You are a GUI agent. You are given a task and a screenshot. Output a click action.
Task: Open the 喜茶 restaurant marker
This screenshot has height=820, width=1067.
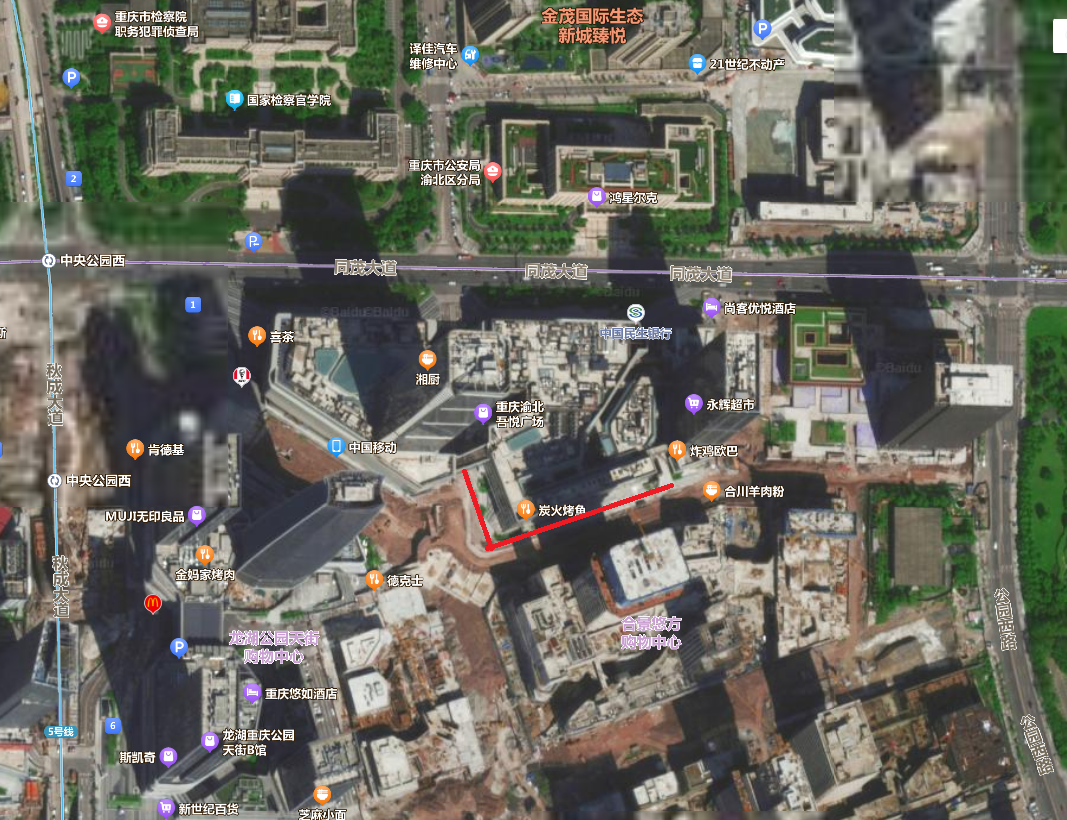[x=257, y=337]
